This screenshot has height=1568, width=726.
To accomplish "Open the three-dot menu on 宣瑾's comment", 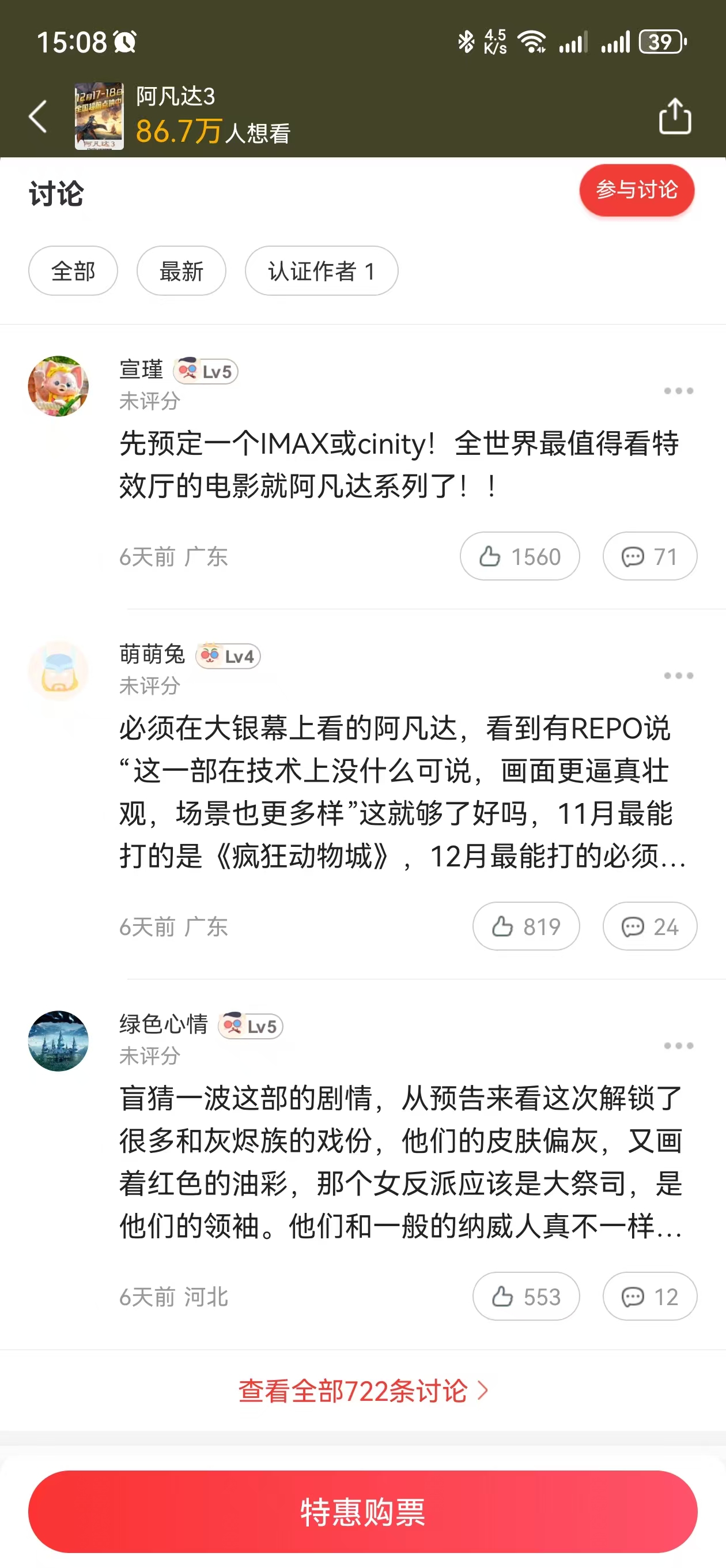I will [x=678, y=391].
